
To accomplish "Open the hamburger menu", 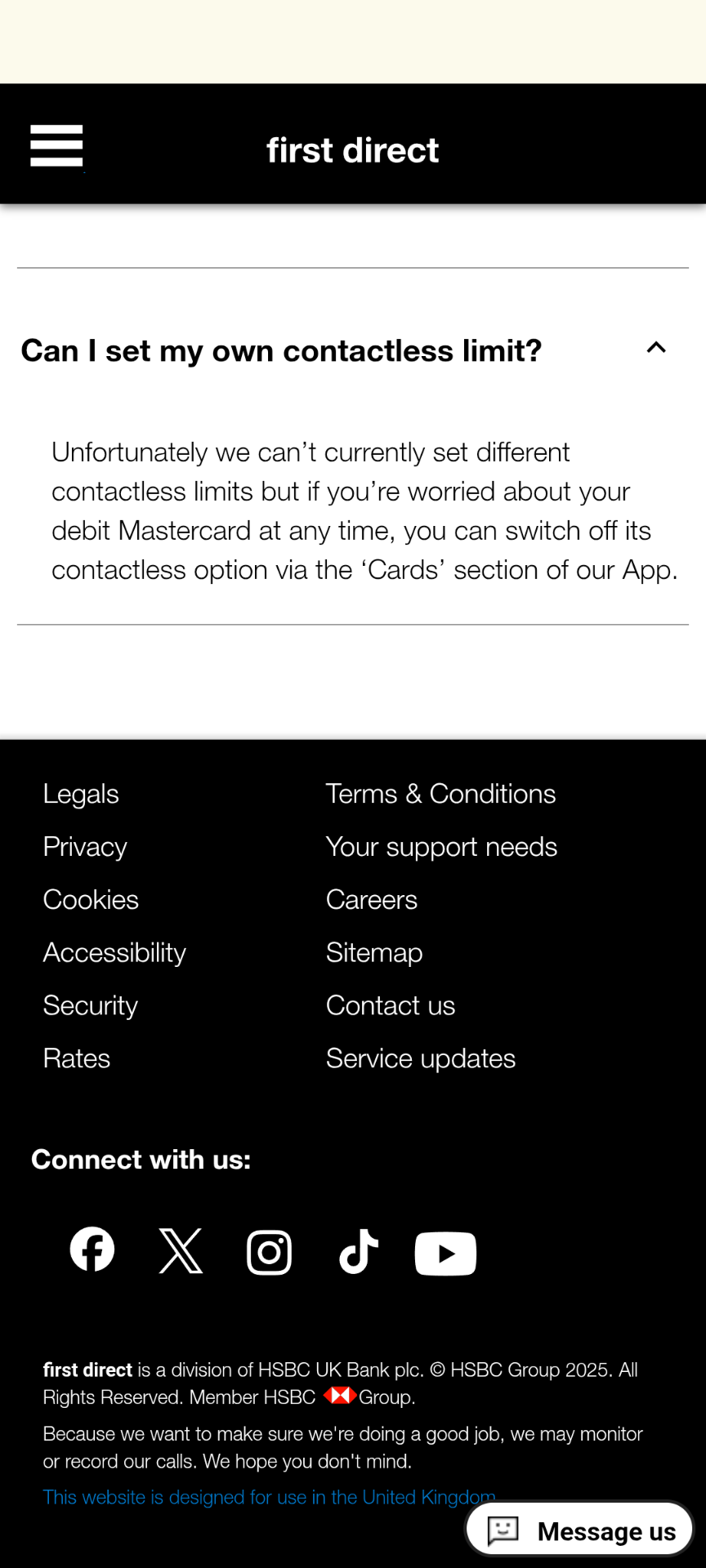I will (56, 146).
